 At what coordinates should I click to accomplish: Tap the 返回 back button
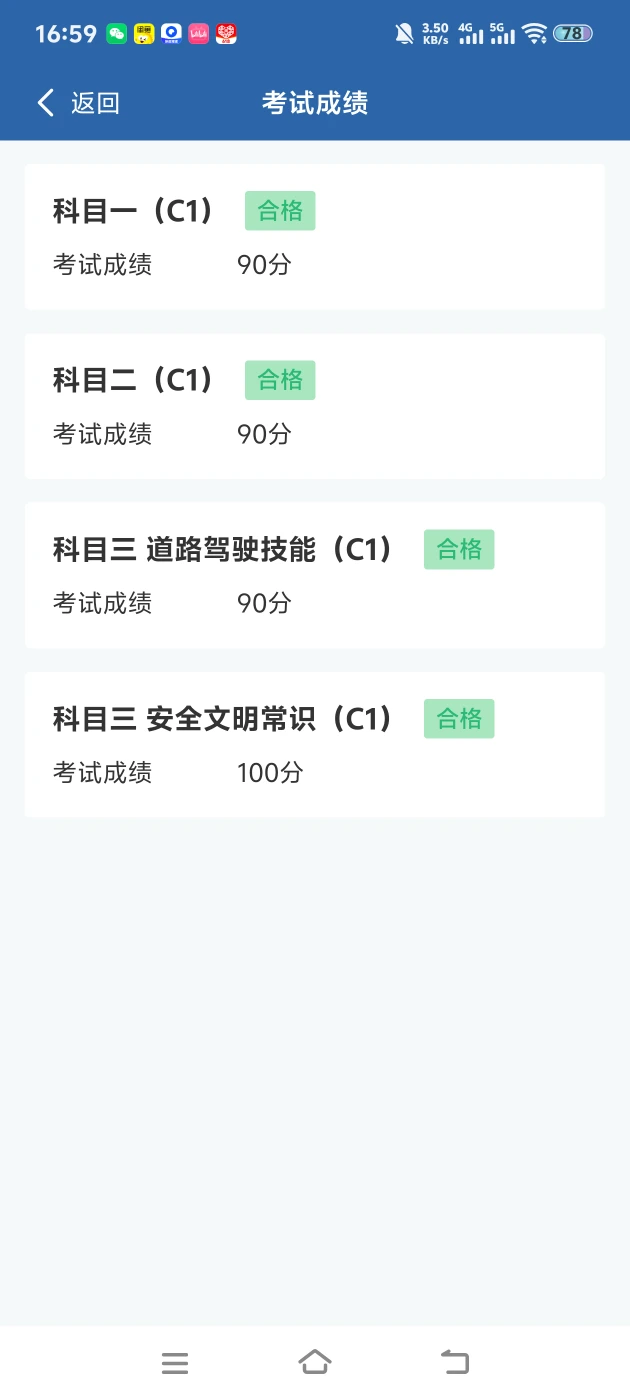click(78, 103)
